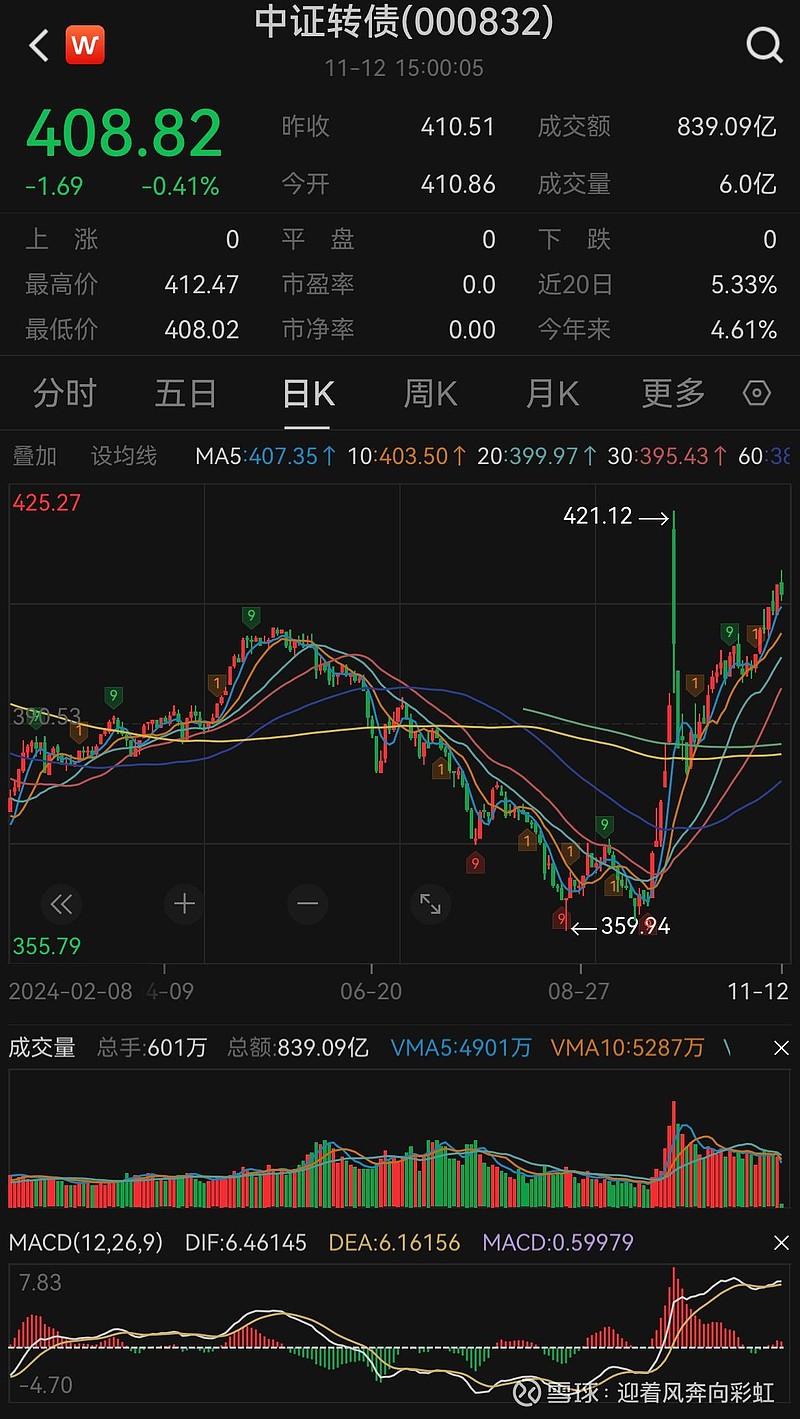Close the 成交量 volume panel
This screenshot has width=800, height=1419.
(x=781, y=1048)
